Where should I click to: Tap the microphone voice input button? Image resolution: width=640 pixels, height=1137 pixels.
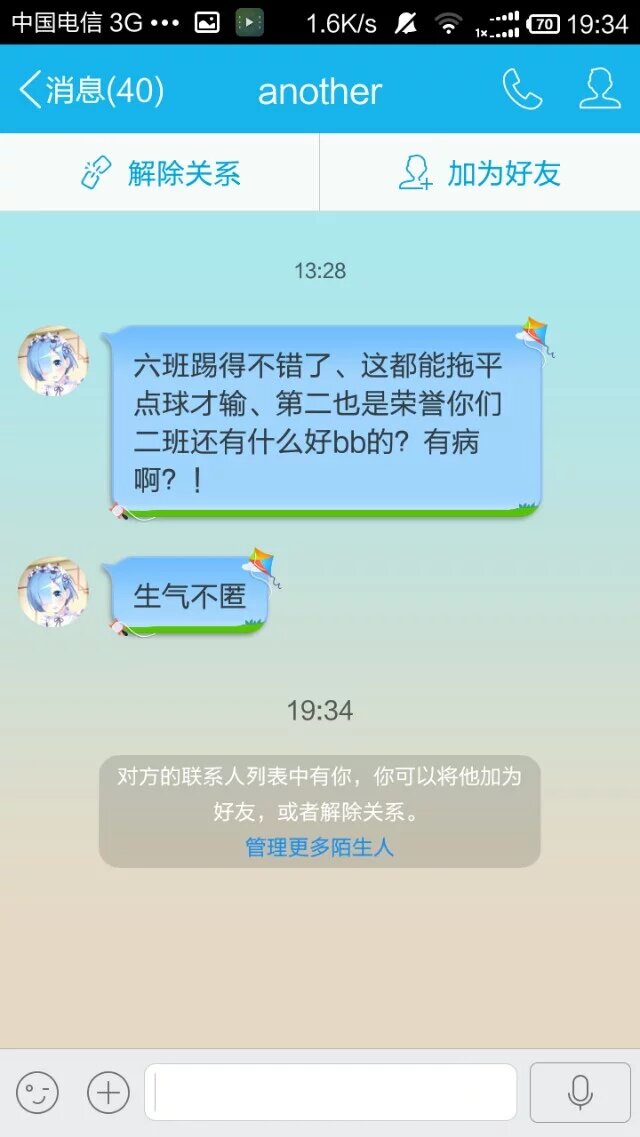(x=580, y=1092)
